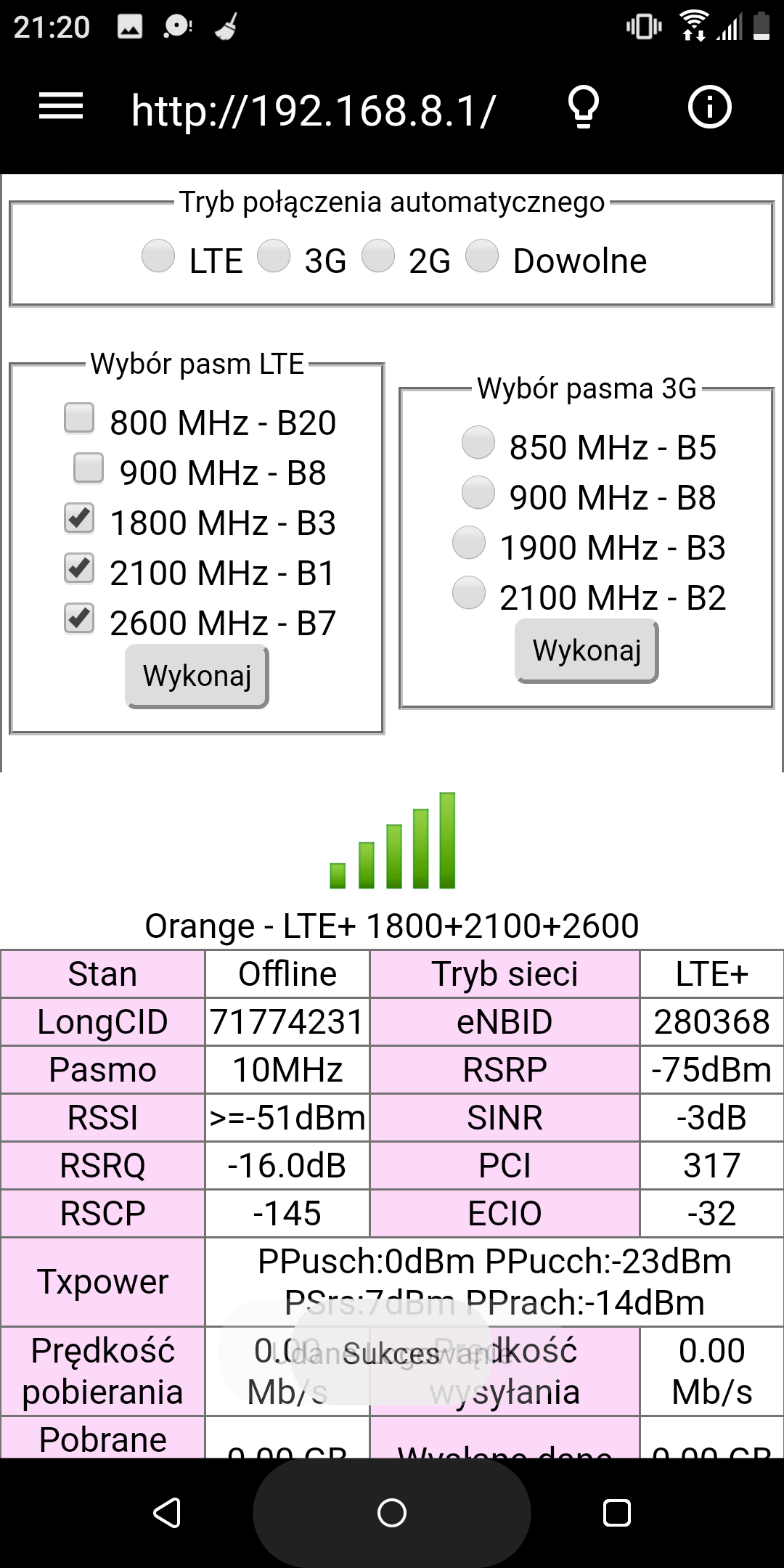Viewport: 784px width, 1568px height.
Task: Check the 800 MHz - B20 band
Action: click(x=79, y=418)
